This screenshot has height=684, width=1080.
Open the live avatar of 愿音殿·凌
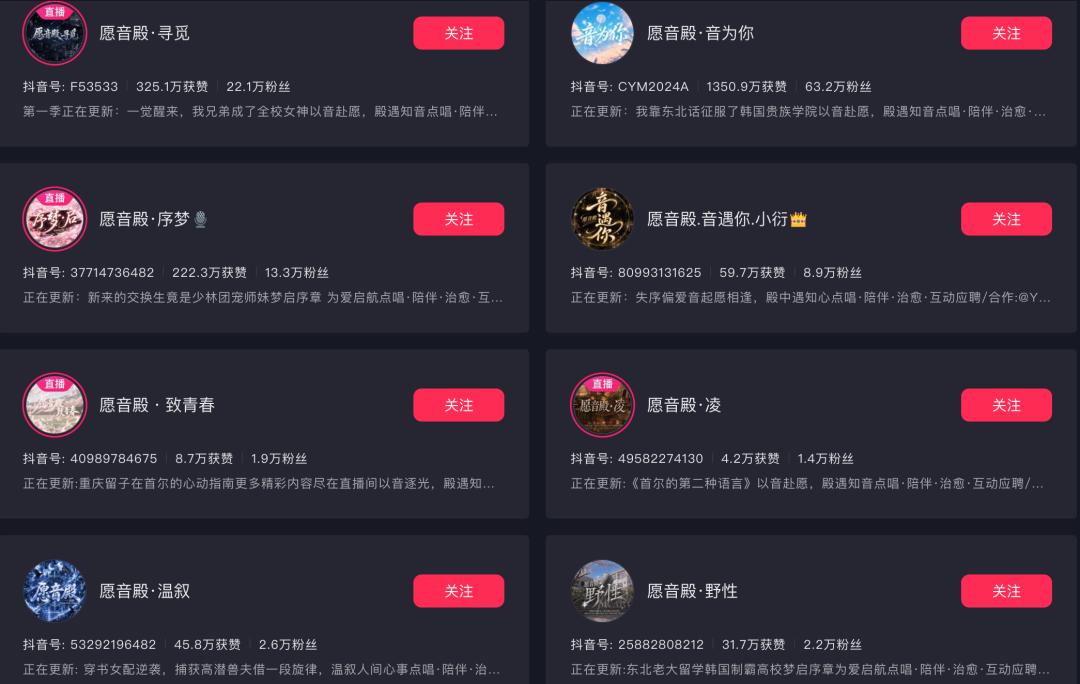pos(603,405)
